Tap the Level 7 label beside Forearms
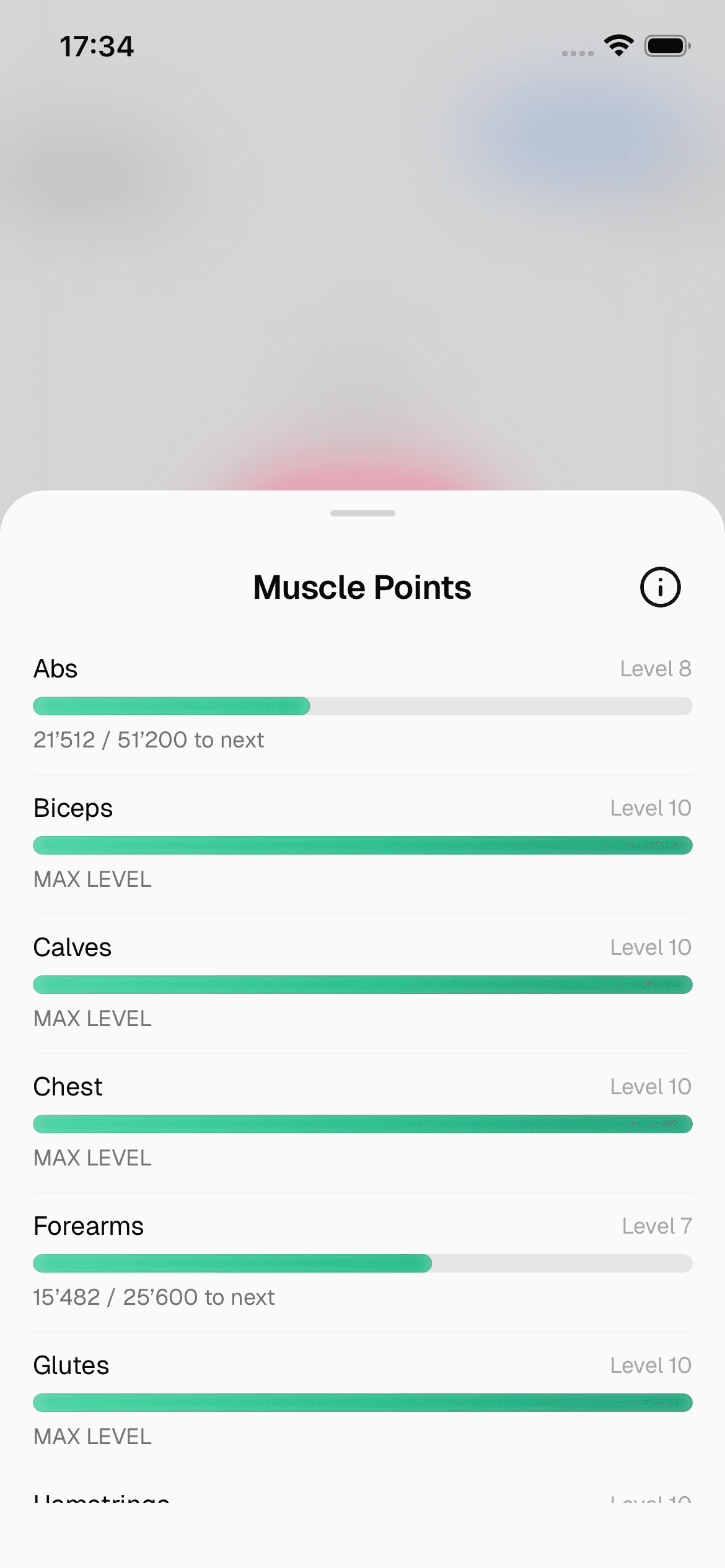The height and width of the screenshot is (1568, 725). (657, 1226)
